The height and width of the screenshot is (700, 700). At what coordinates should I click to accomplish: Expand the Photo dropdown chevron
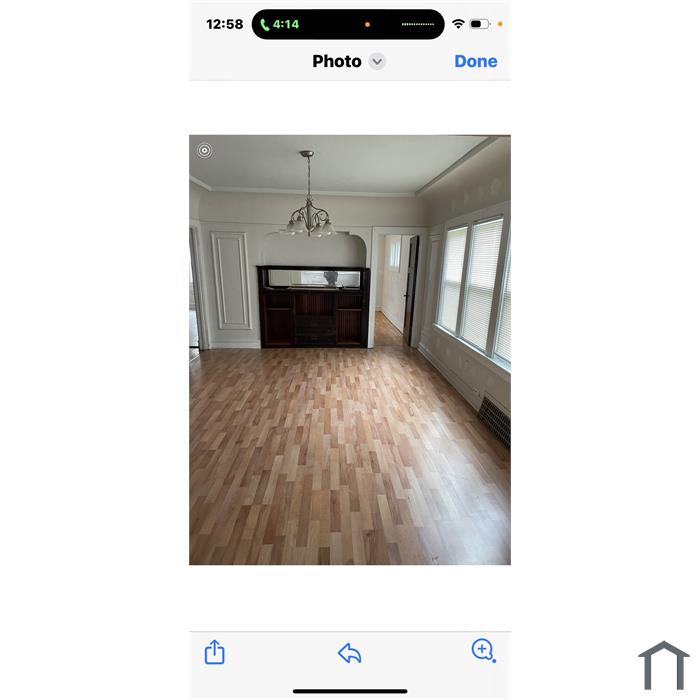pyautogui.click(x=377, y=61)
